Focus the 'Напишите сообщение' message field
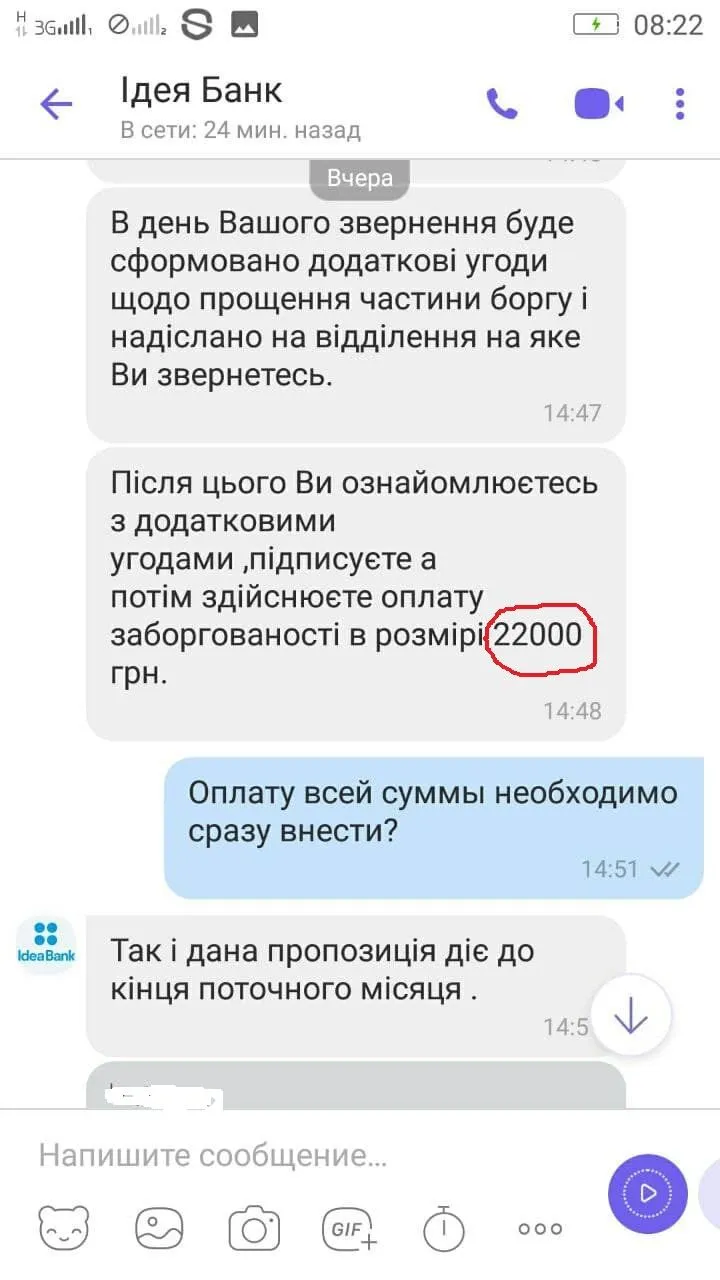 300,1156
